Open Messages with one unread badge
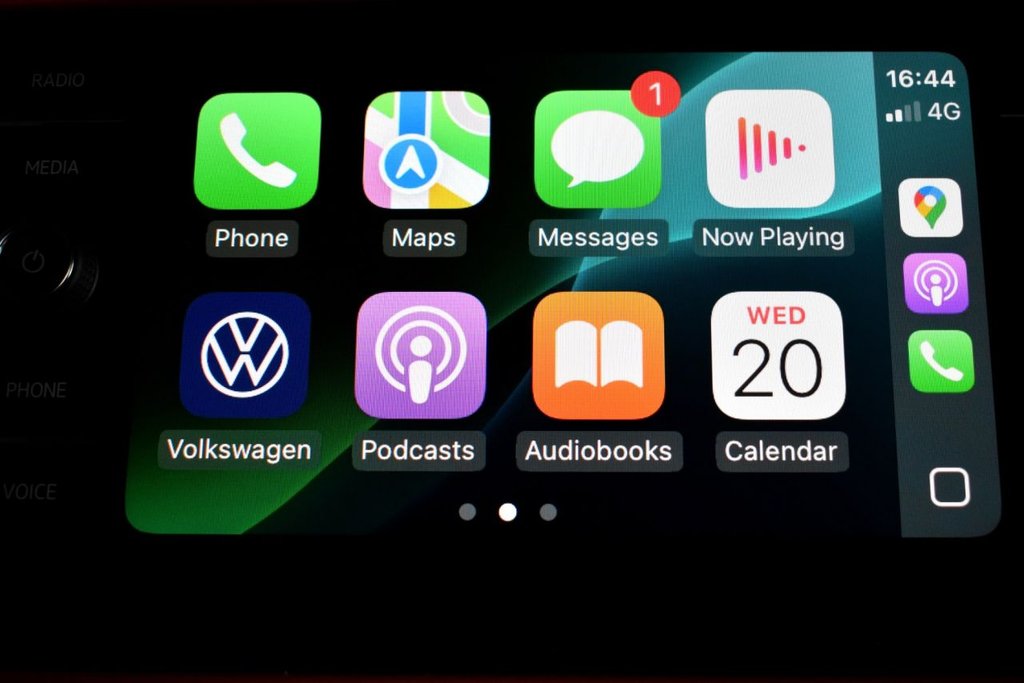The image size is (1024, 683). click(597, 150)
